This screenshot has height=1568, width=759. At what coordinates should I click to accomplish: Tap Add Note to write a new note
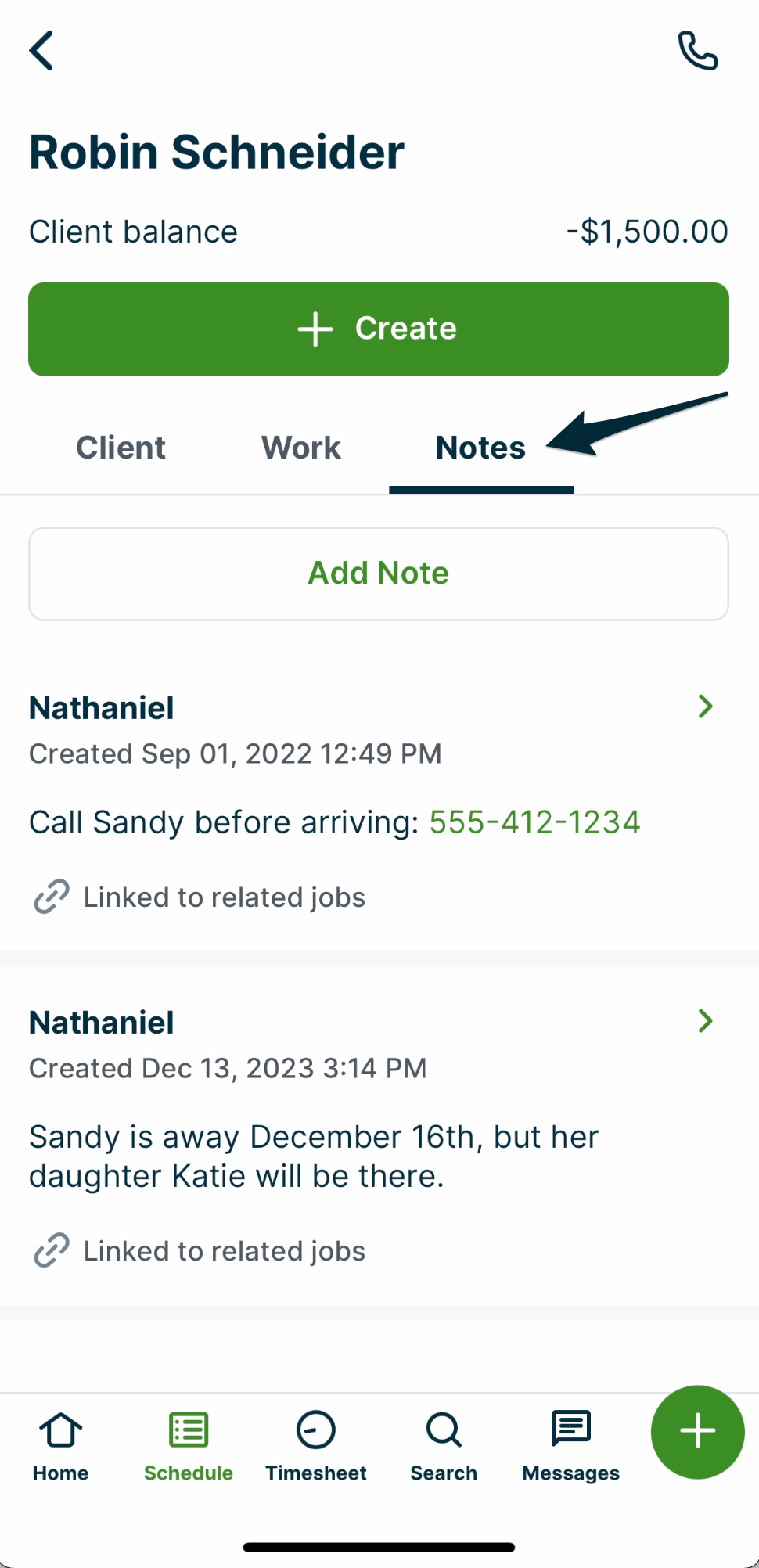(379, 573)
